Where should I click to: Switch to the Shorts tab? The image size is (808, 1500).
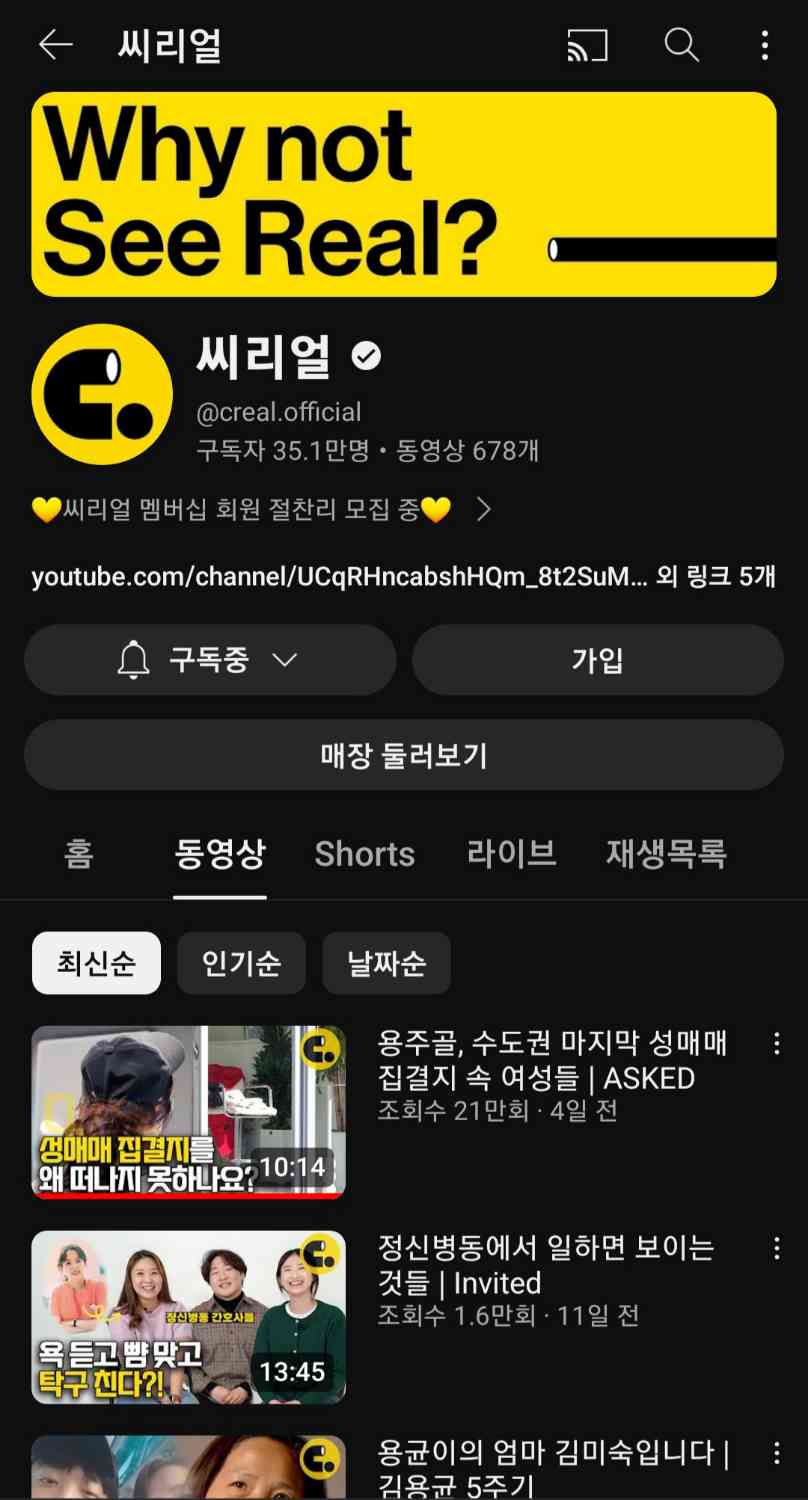[364, 854]
